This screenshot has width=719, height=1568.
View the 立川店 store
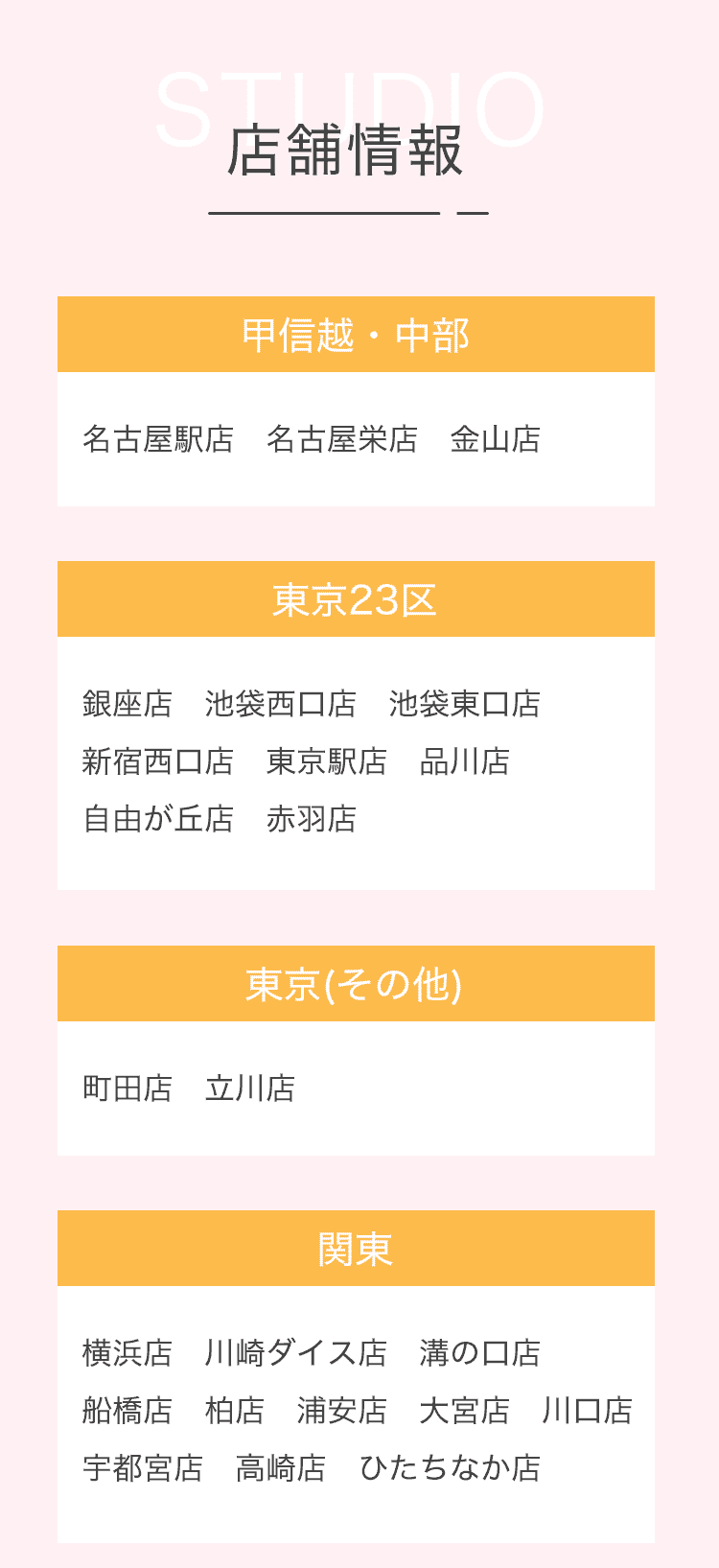point(250,1088)
